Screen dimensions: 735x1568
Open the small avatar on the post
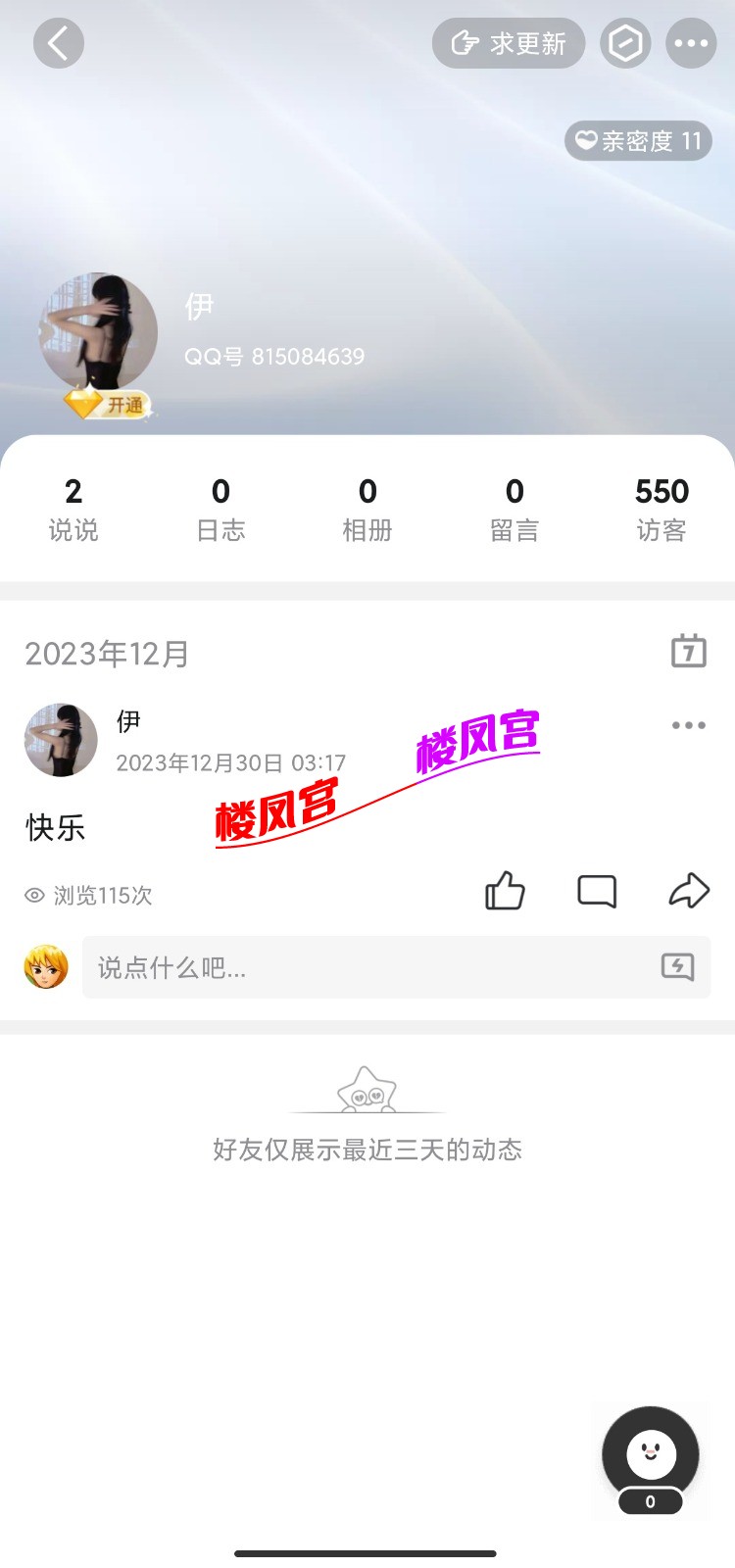61,740
